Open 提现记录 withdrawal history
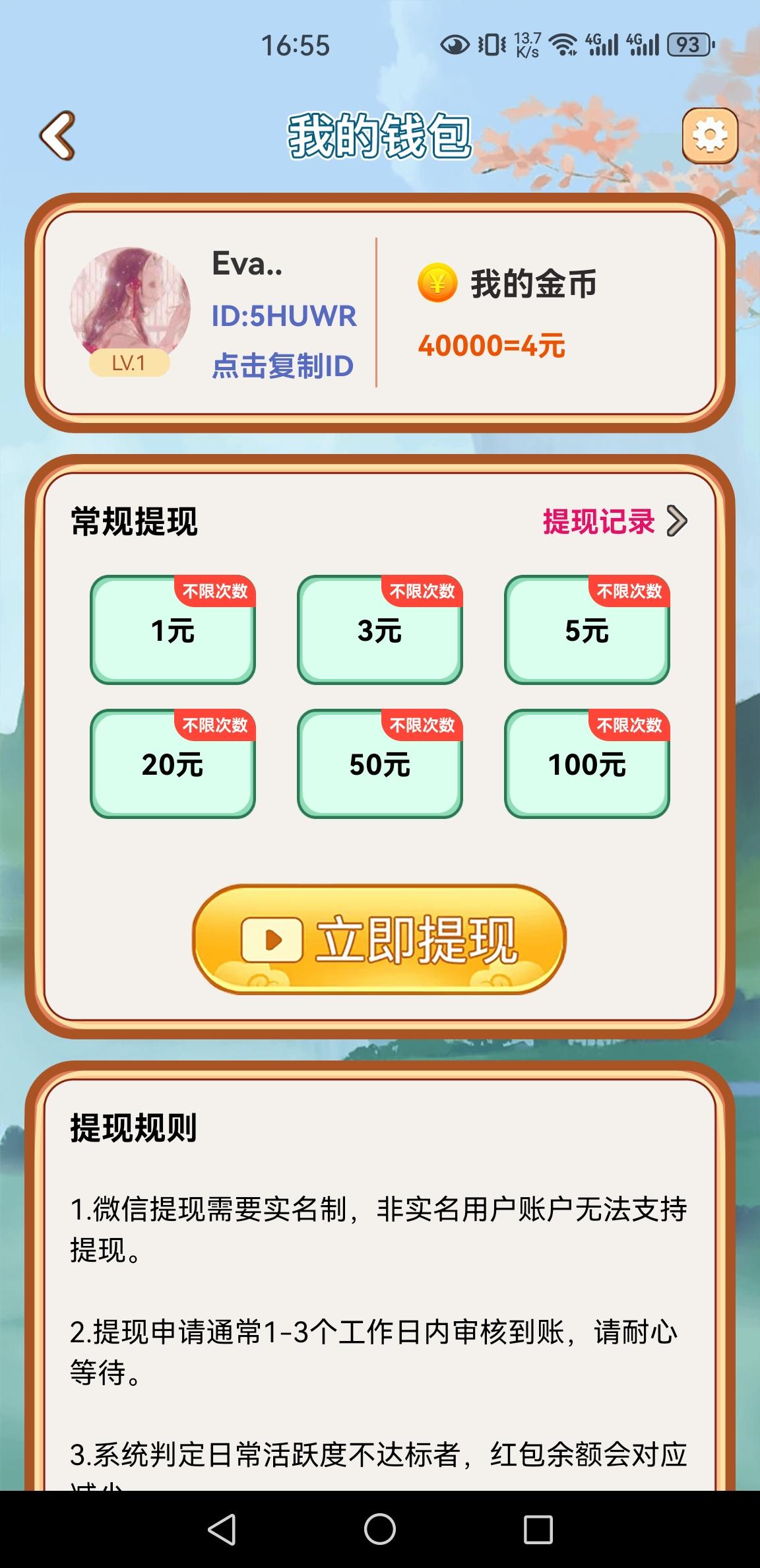Viewport: 760px width, 1568px height. pyautogui.click(x=614, y=521)
